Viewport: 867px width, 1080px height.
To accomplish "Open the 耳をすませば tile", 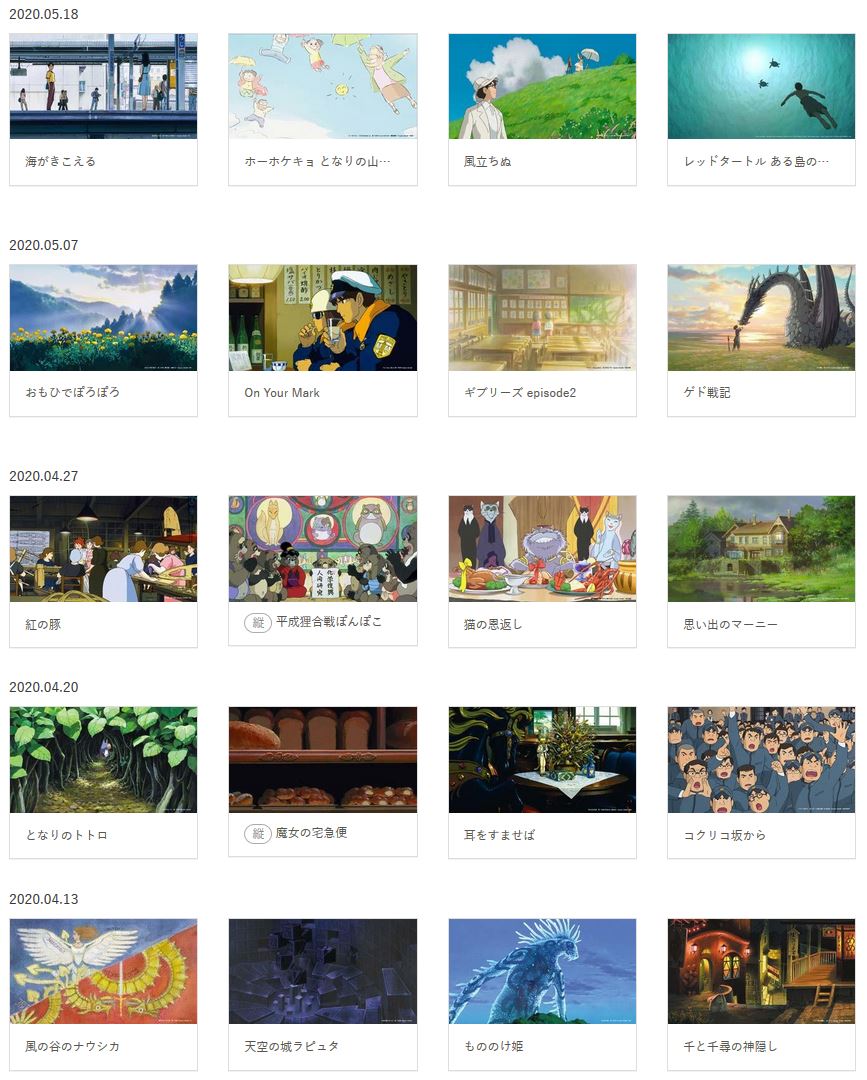I will (542, 782).
